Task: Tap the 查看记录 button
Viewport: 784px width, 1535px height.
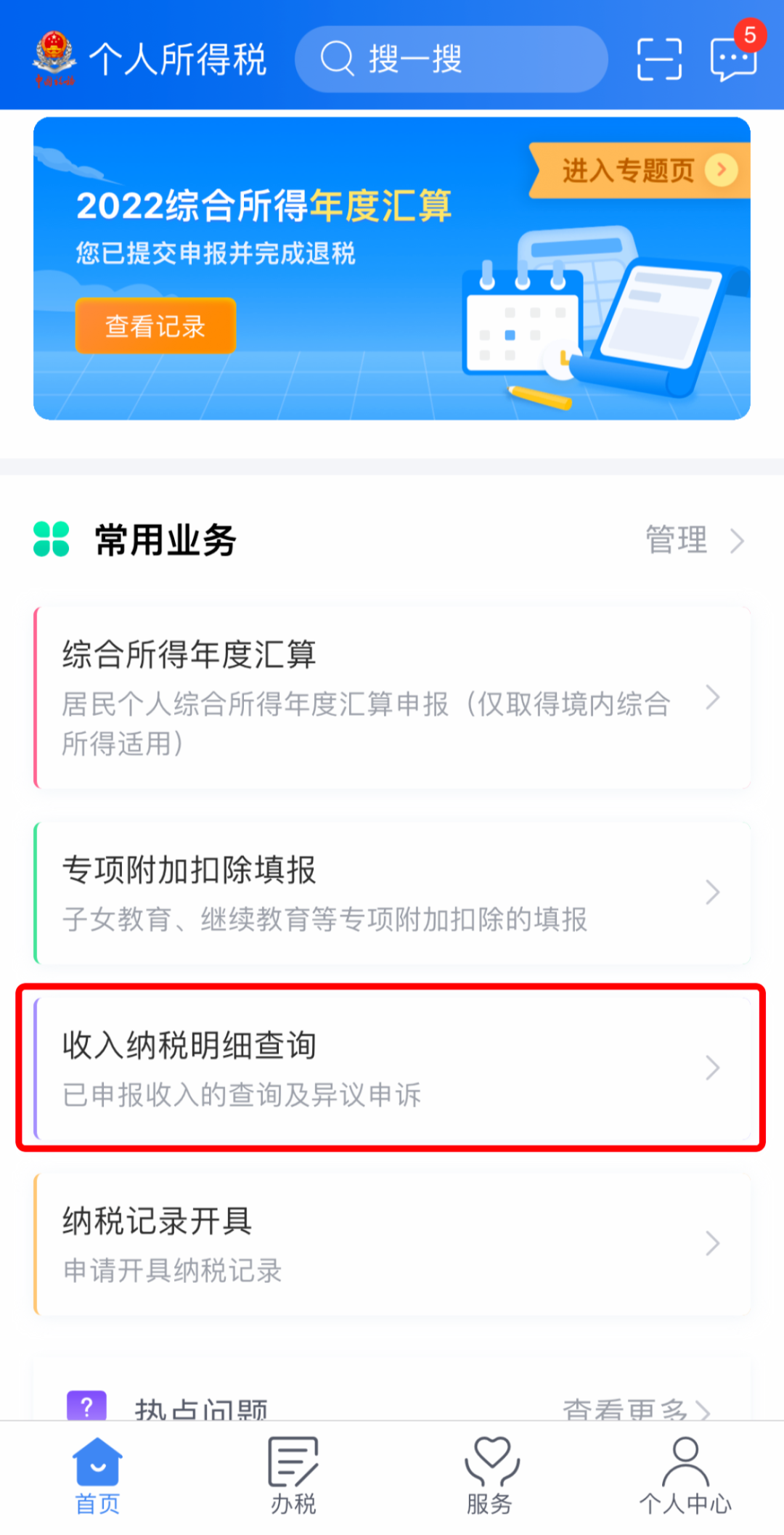Action: pyautogui.click(x=155, y=326)
